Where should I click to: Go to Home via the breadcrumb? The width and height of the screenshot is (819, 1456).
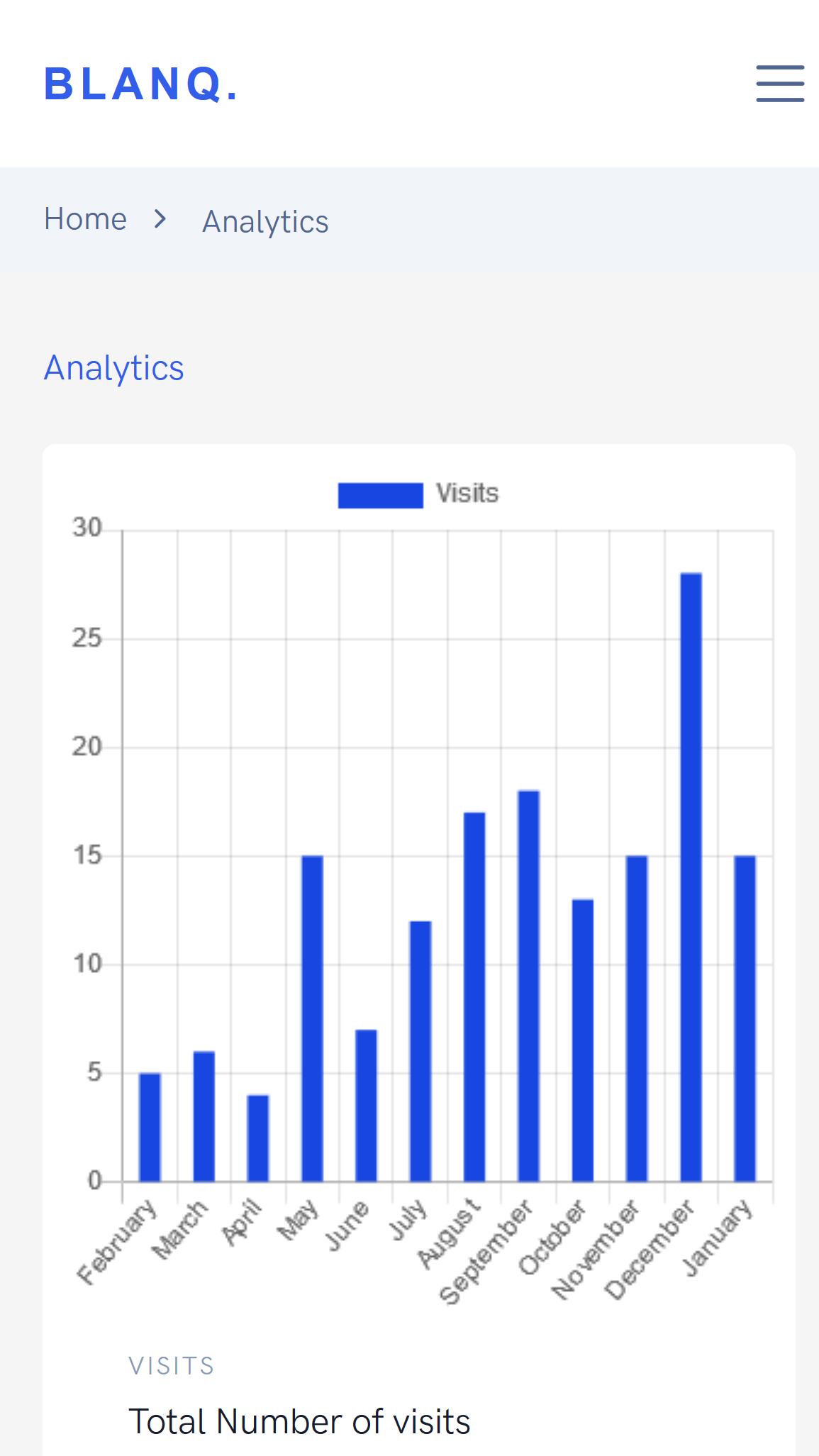coord(86,219)
